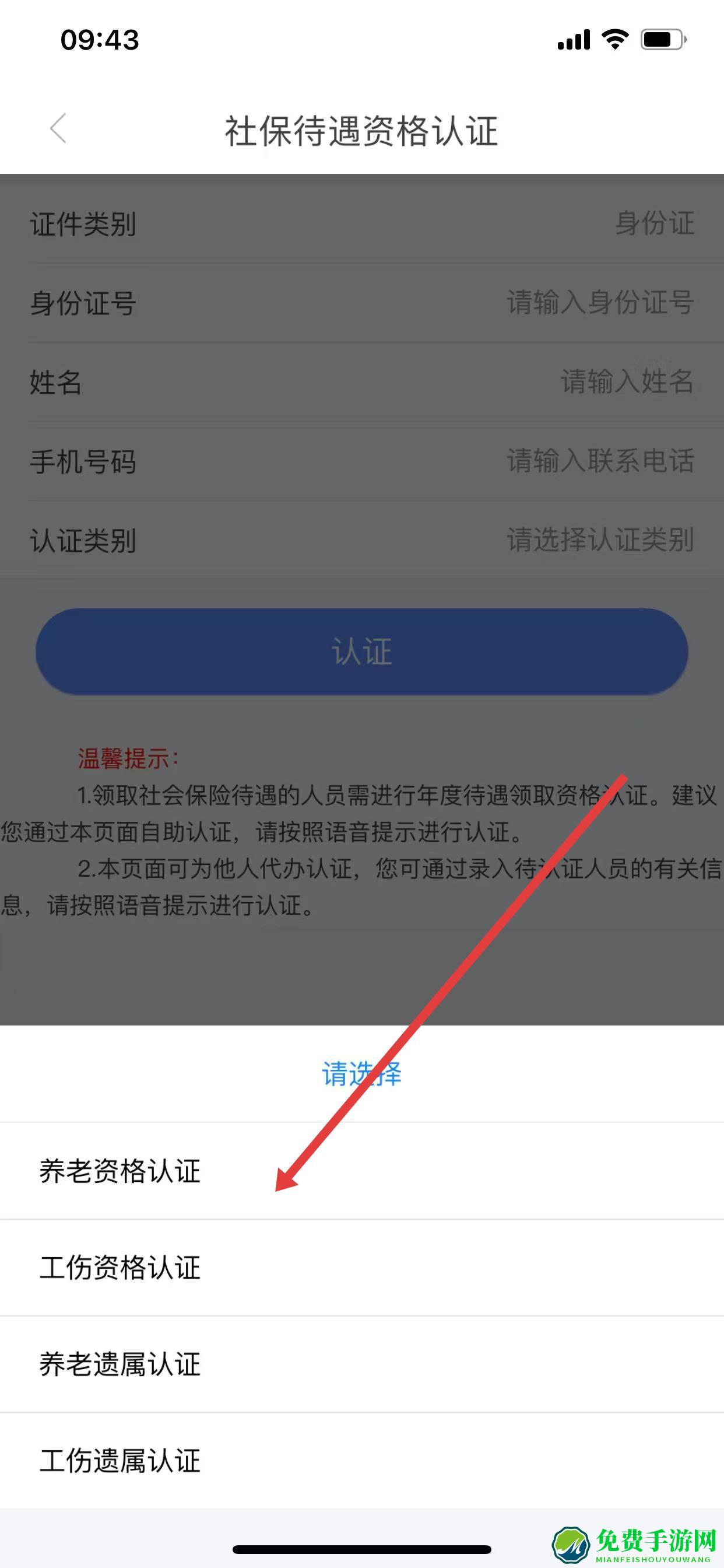Choose 工伤资格认证 from the list
Viewport: 724px width, 1568px height.
tap(120, 1268)
